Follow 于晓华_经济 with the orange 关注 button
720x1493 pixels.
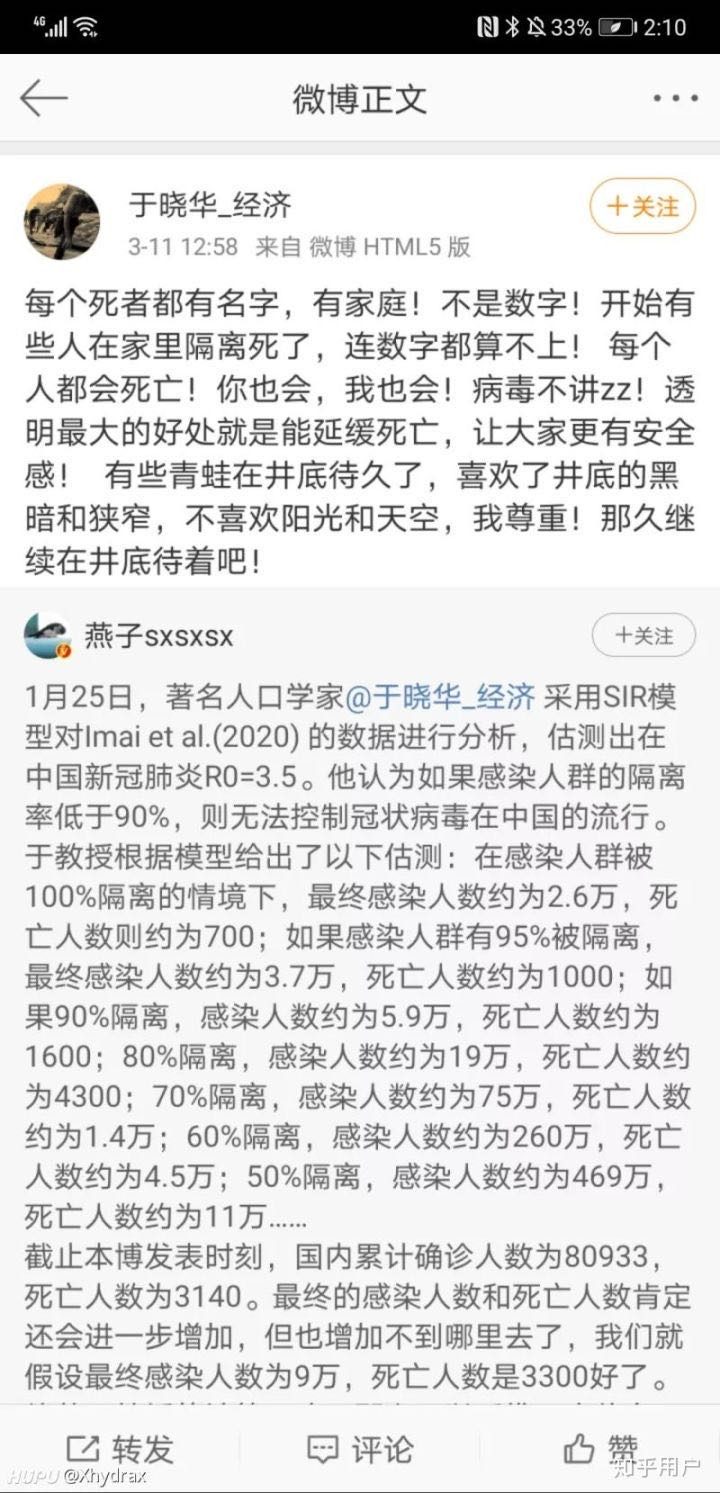[642, 207]
